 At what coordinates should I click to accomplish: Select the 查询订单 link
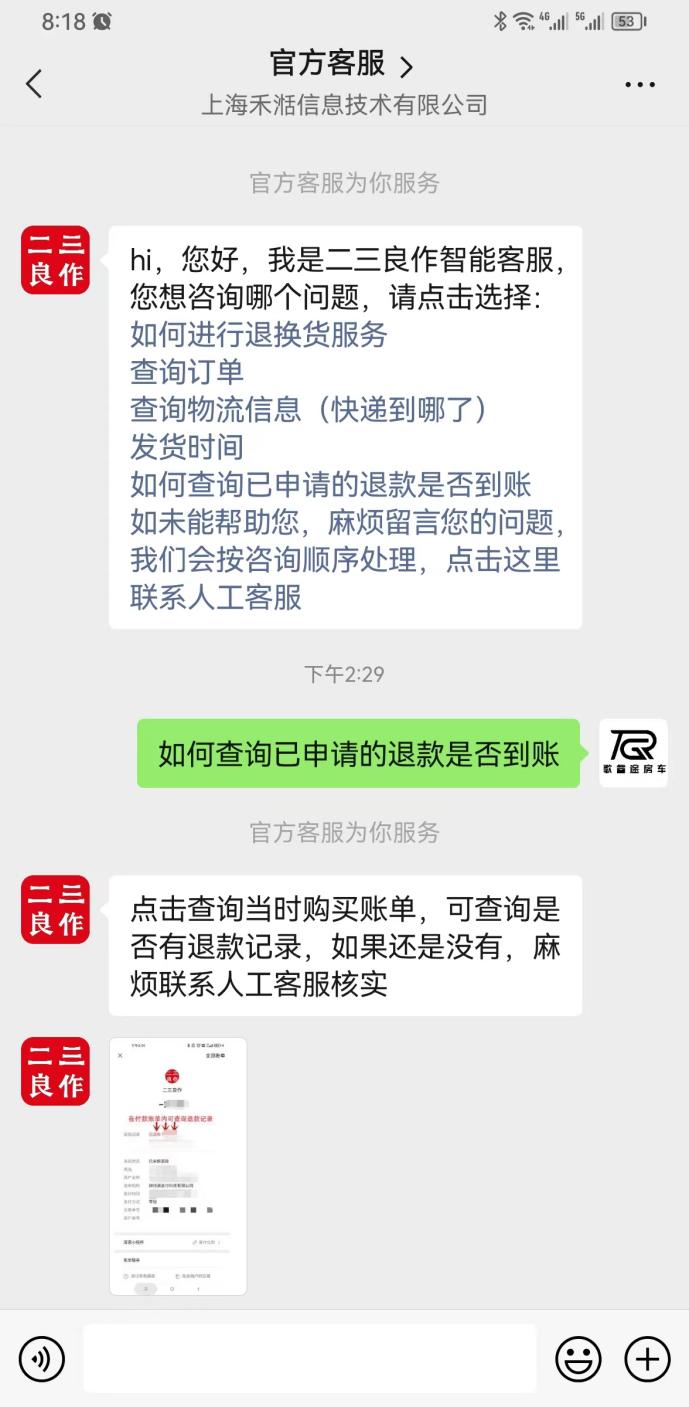(187, 372)
